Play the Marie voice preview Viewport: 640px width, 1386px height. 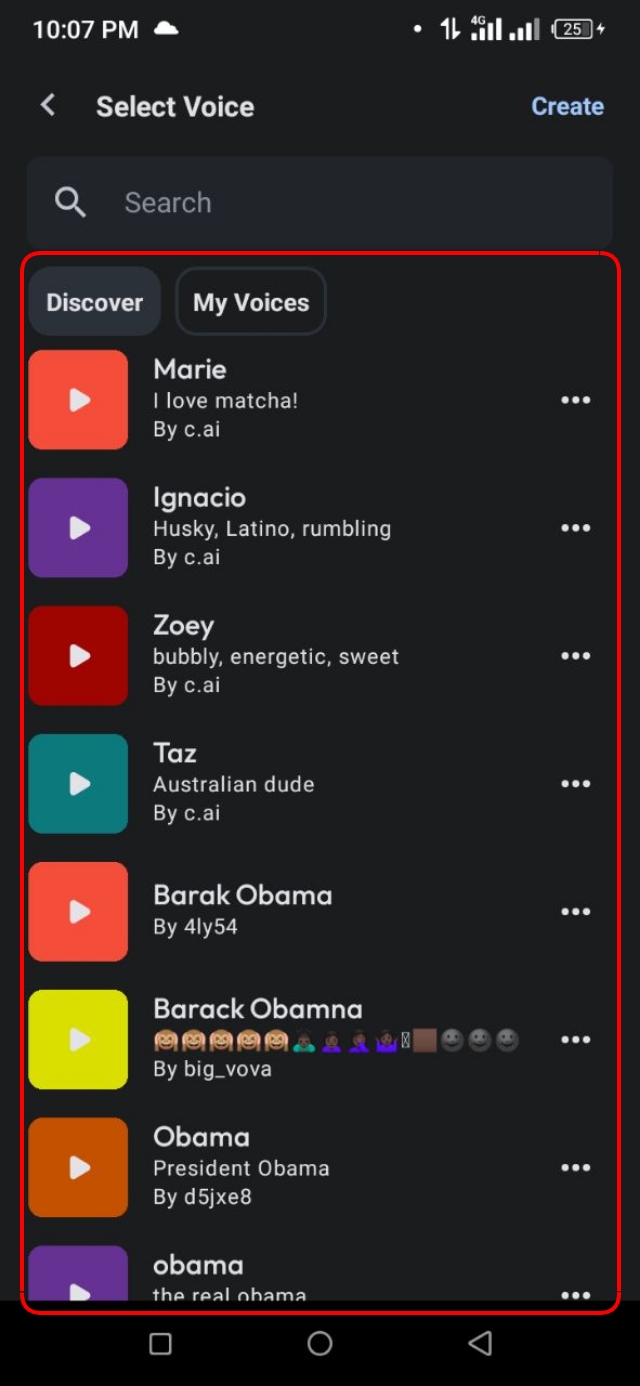tap(78, 400)
